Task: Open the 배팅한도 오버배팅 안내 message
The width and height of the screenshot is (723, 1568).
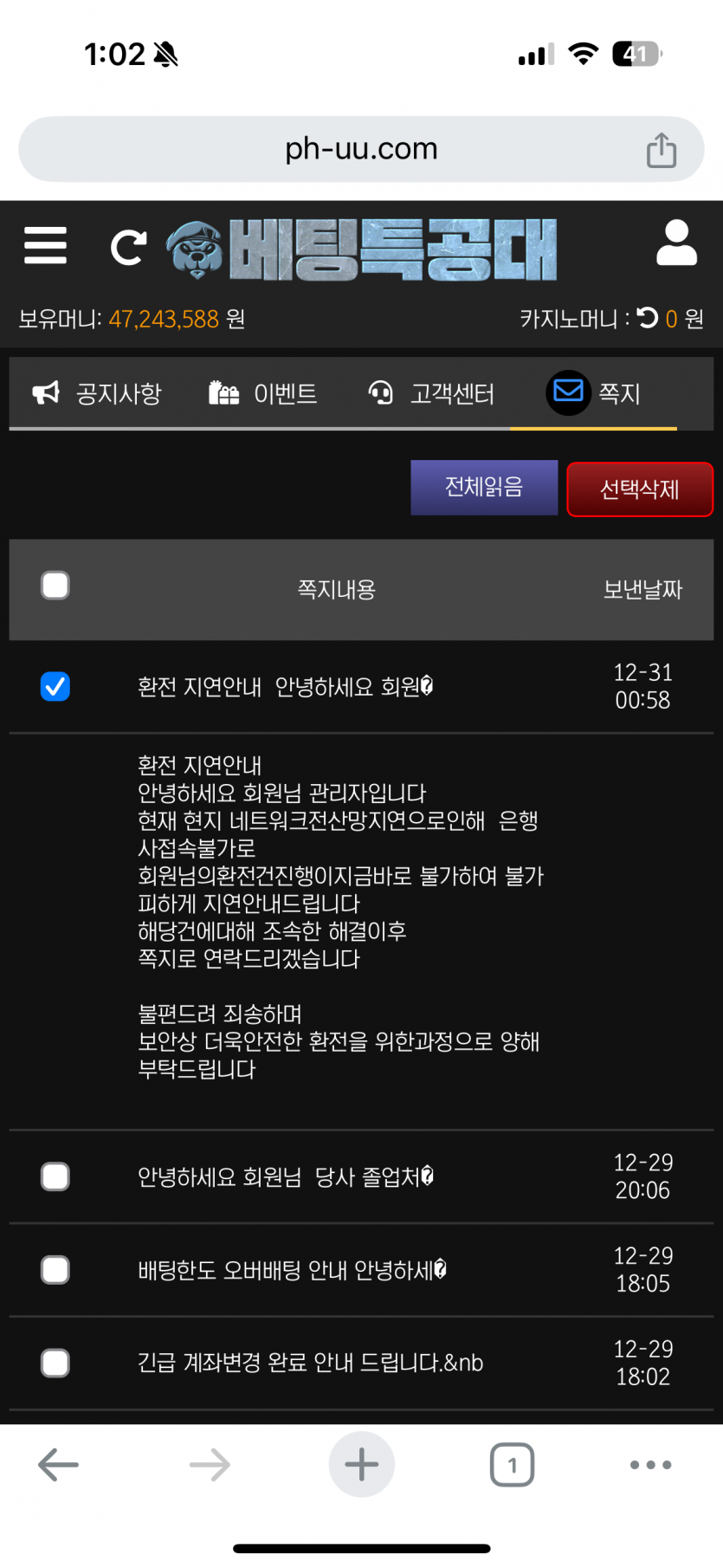Action: pyautogui.click(x=292, y=1270)
